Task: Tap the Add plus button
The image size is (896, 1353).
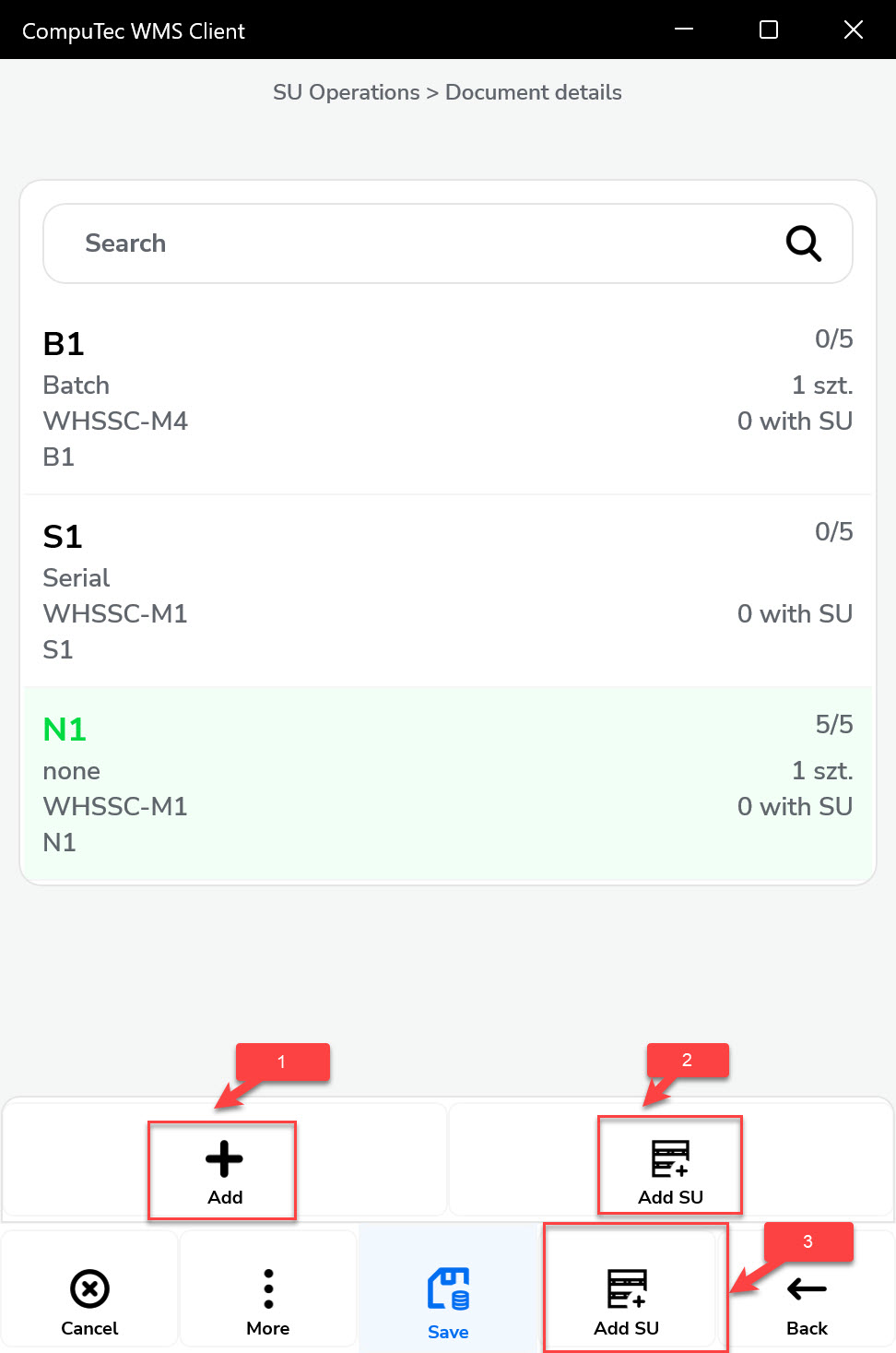Action: point(224,1170)
